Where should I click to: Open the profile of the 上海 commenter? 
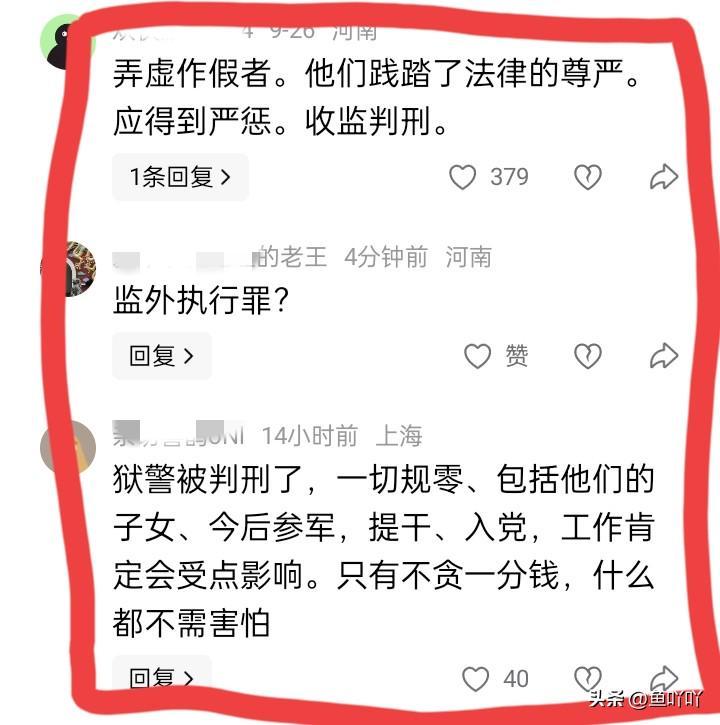68,447
